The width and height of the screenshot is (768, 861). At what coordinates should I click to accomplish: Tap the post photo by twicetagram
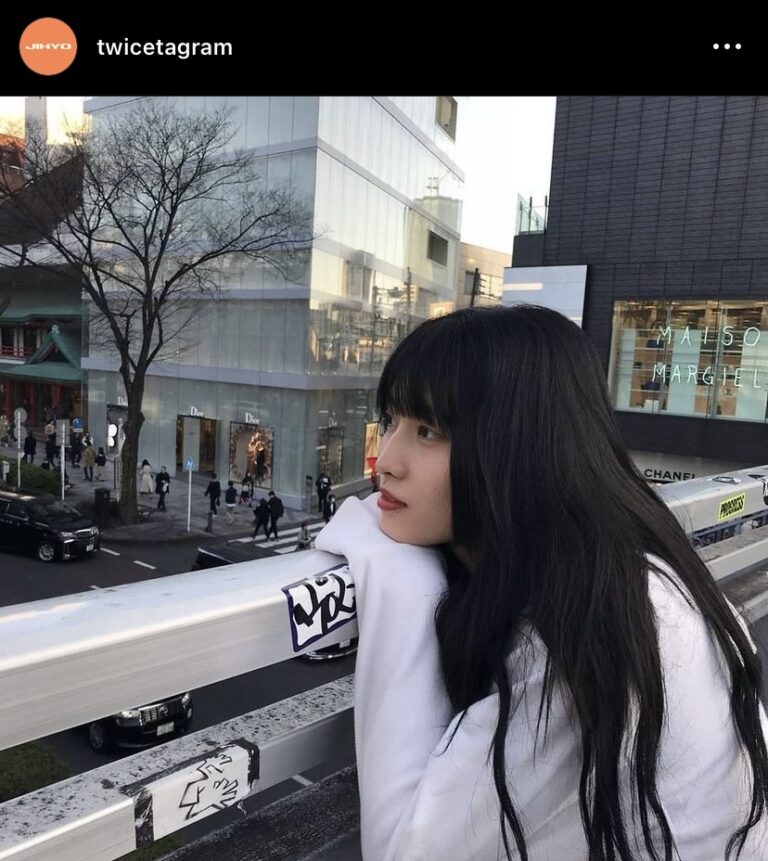coord(384,478)
